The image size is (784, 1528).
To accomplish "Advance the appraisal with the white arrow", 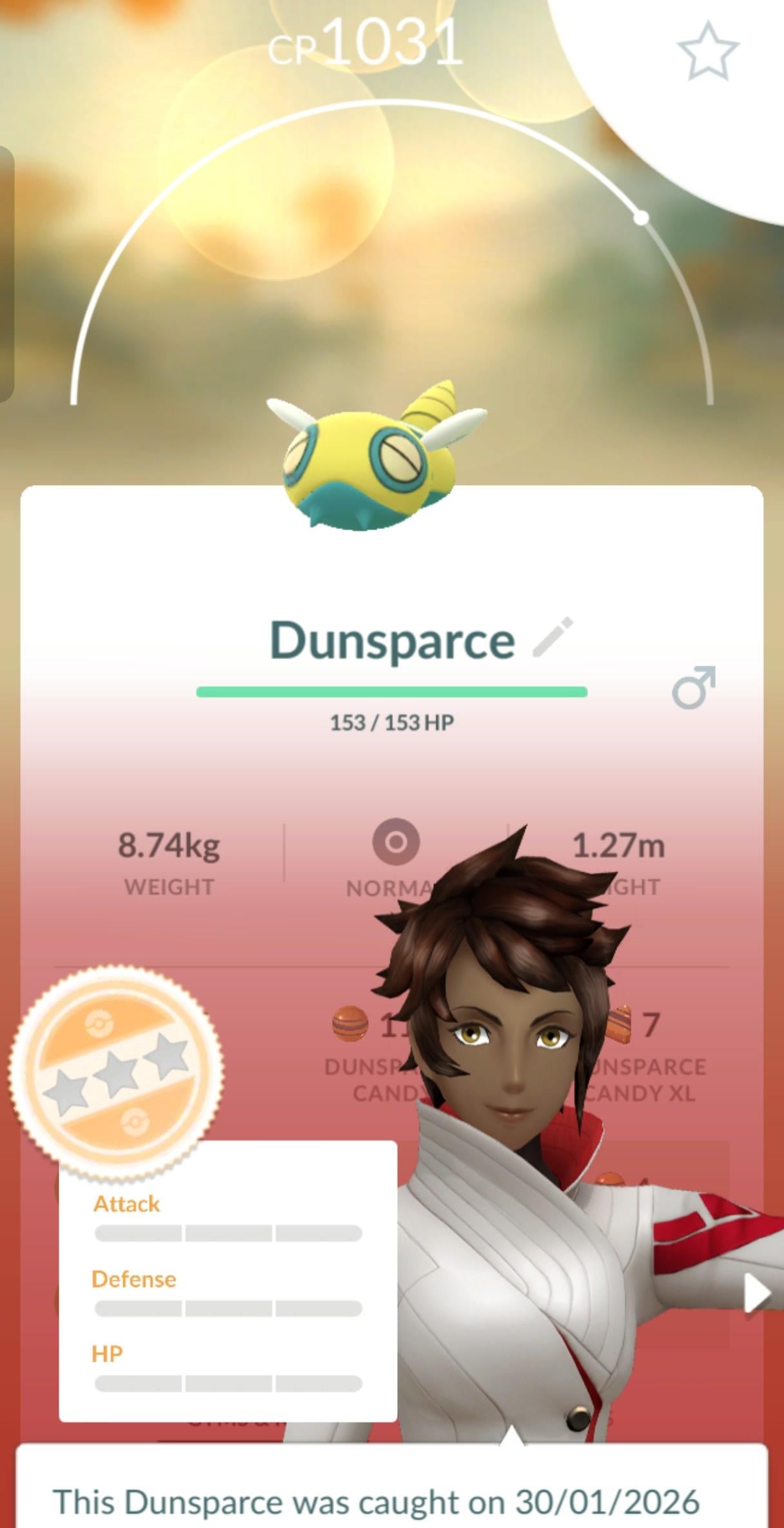I will click(757, 1293).
